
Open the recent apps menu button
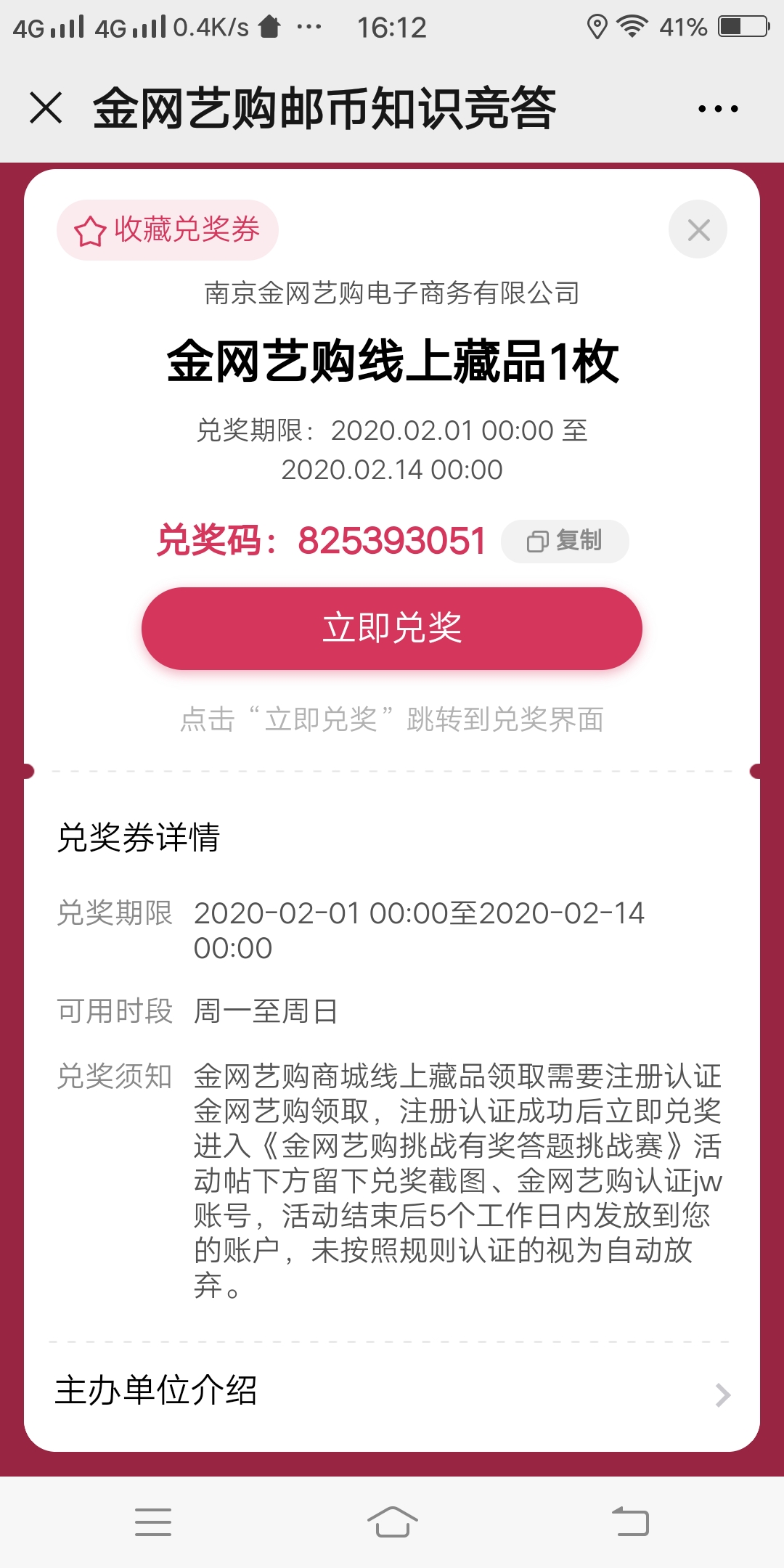coord(153,1522)
